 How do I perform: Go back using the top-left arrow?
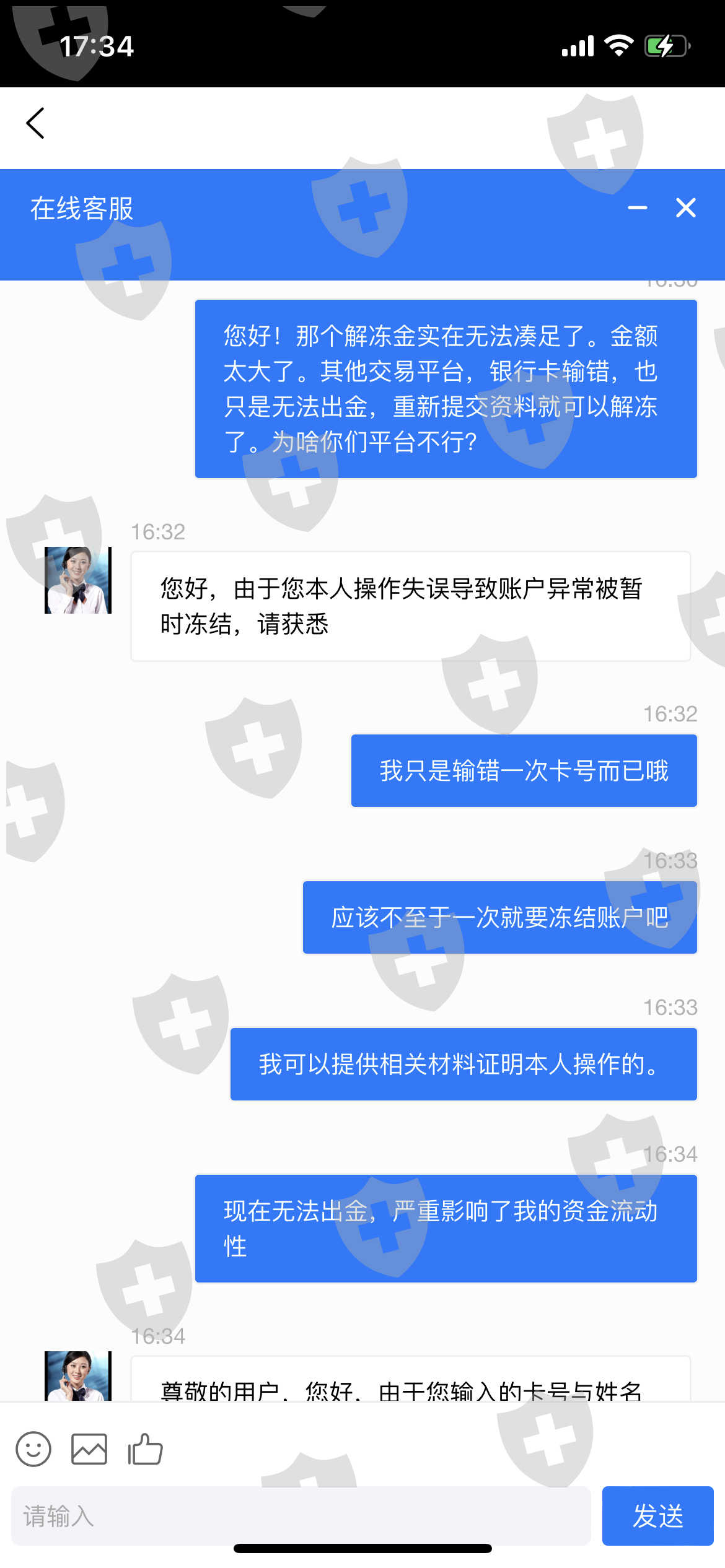(35, 123)
